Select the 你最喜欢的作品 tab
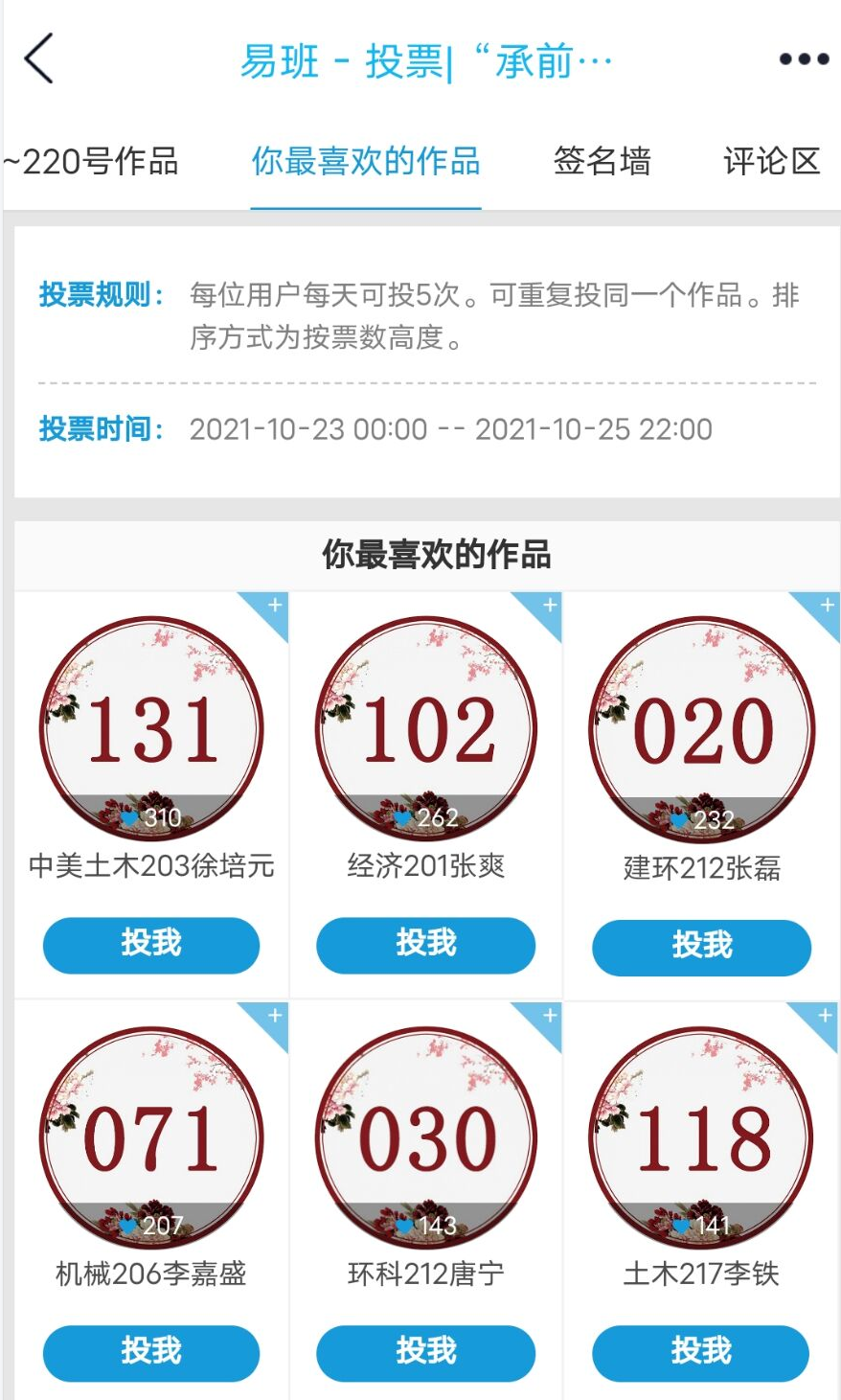 [x=366, y=161]
